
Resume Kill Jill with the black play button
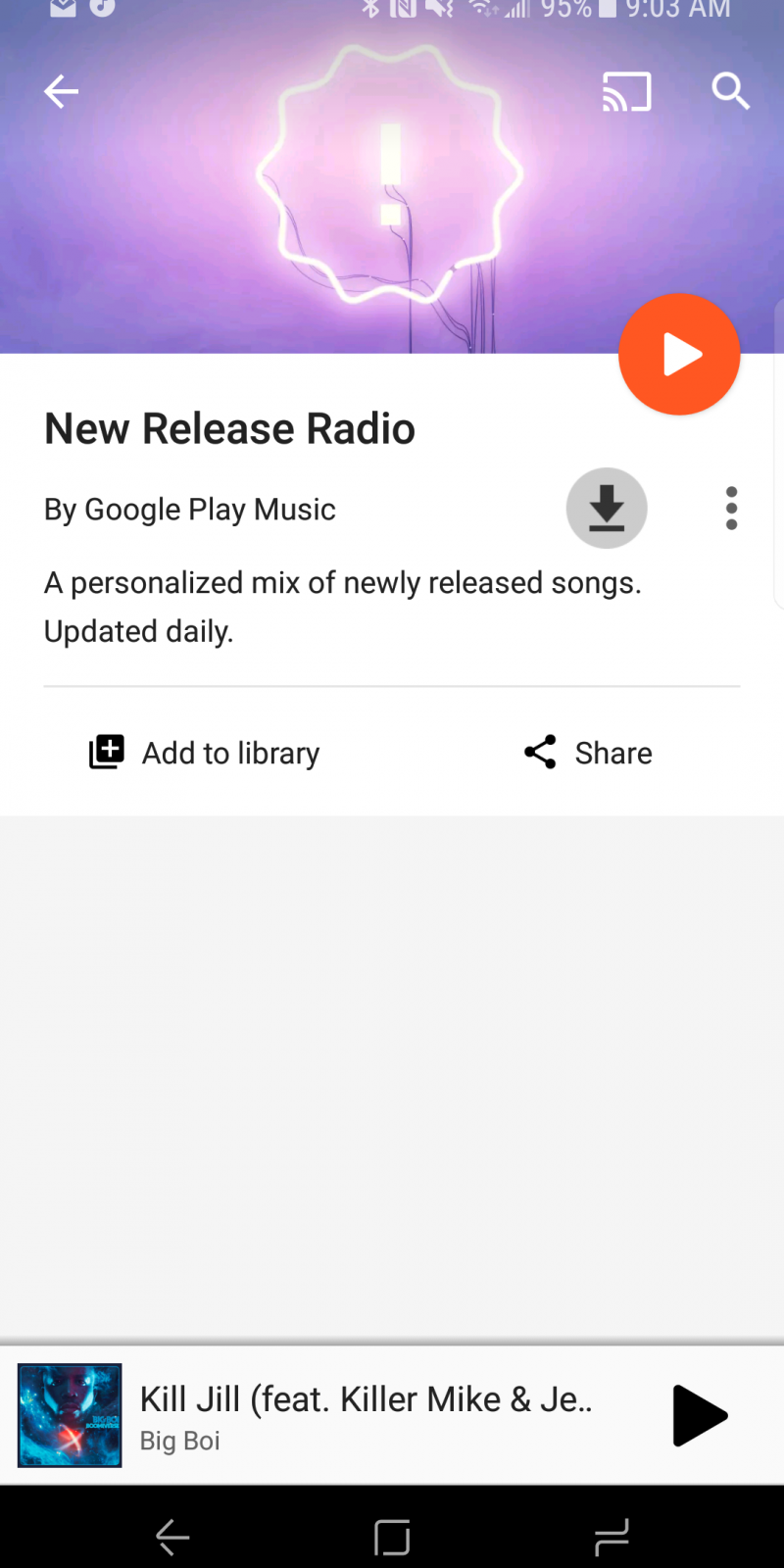point(700,1415)
